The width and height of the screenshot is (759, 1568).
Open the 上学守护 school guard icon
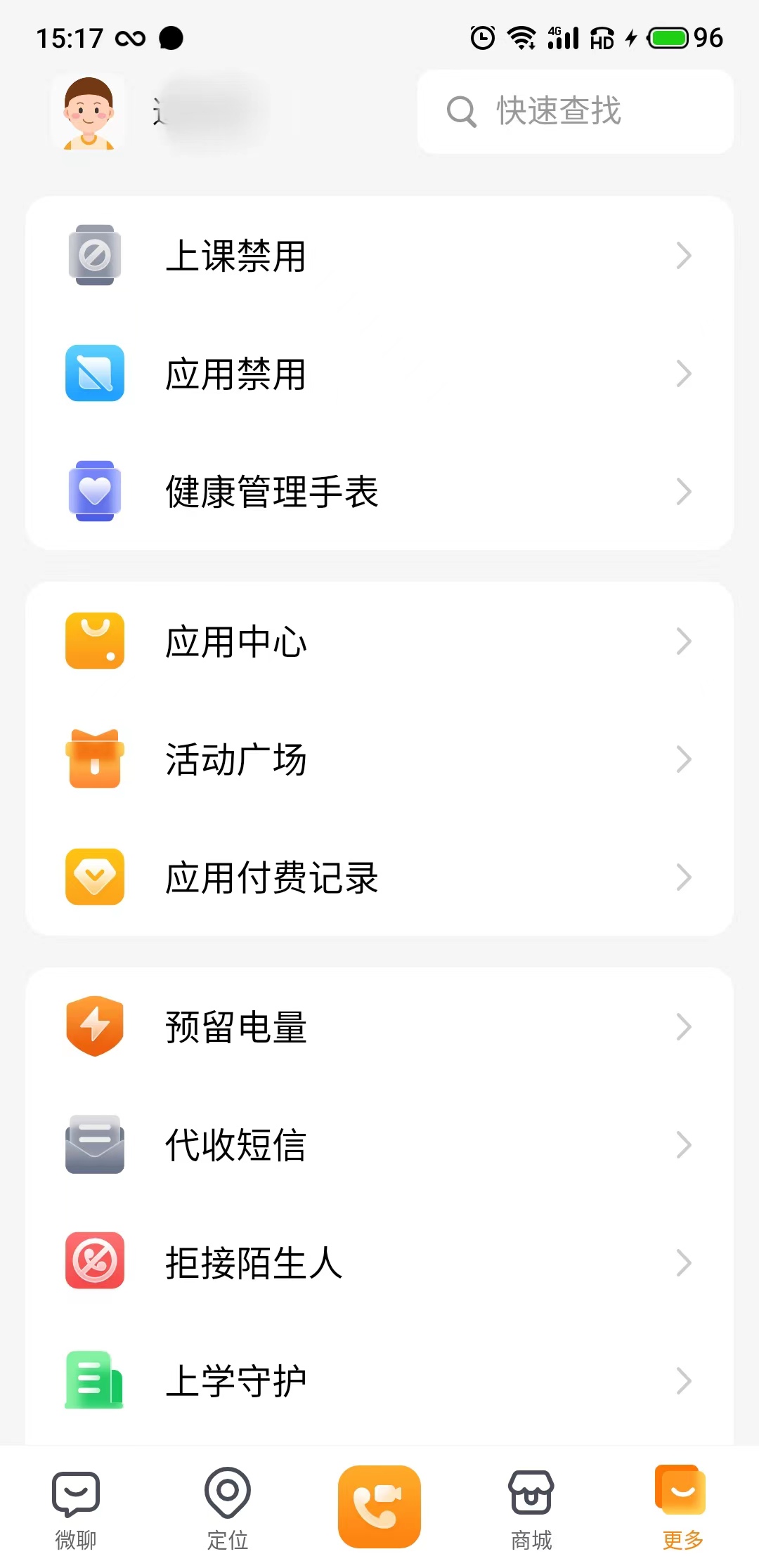point(95,1380)
